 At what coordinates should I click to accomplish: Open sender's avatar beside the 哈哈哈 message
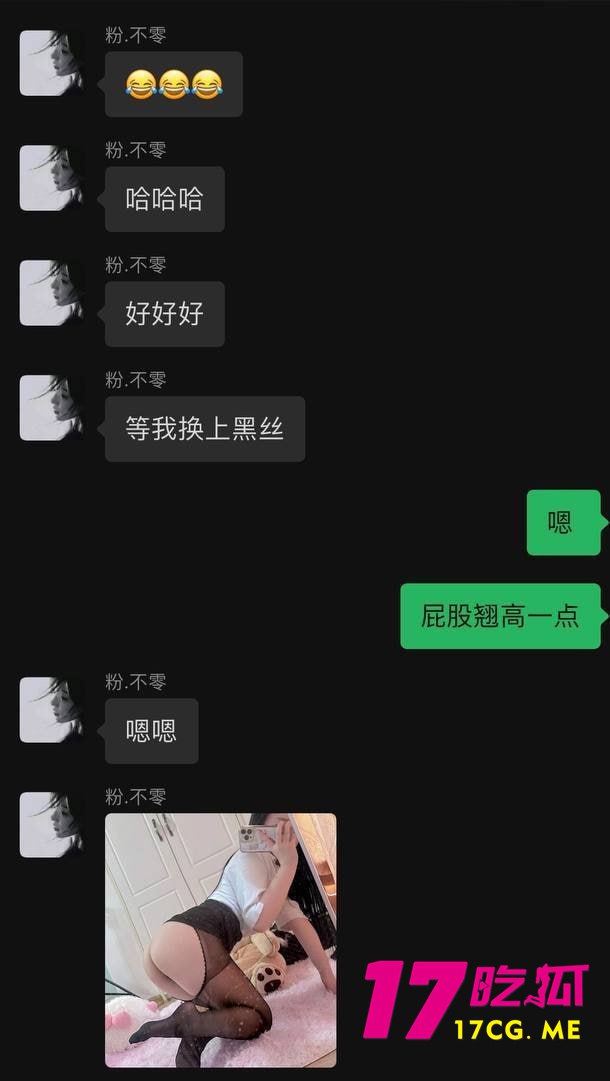pos(52,178)
